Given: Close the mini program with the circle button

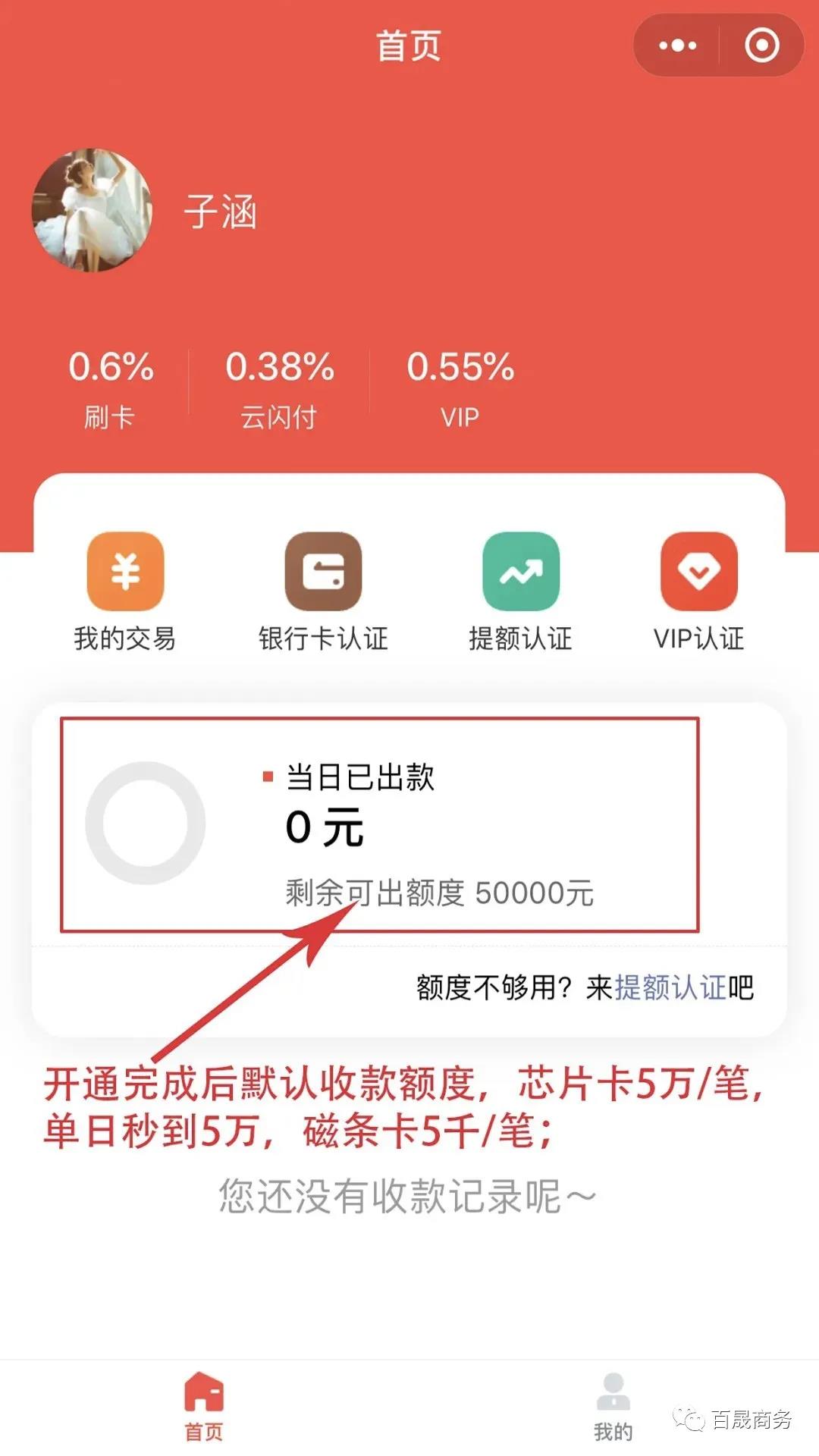Looking at the screenshot, I should click(761, 45).
